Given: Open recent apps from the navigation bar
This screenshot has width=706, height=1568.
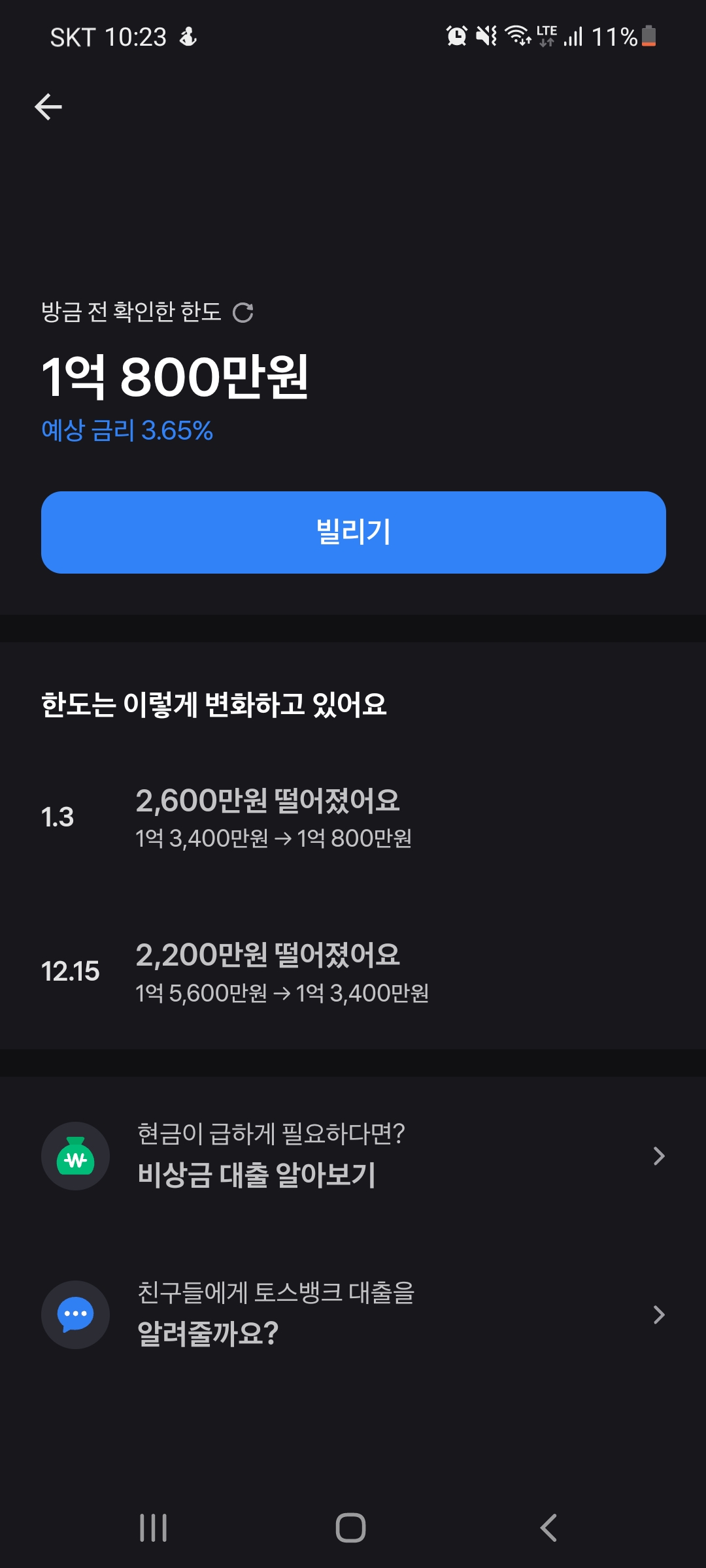Looking at the screenshot, I should 154,1527.
